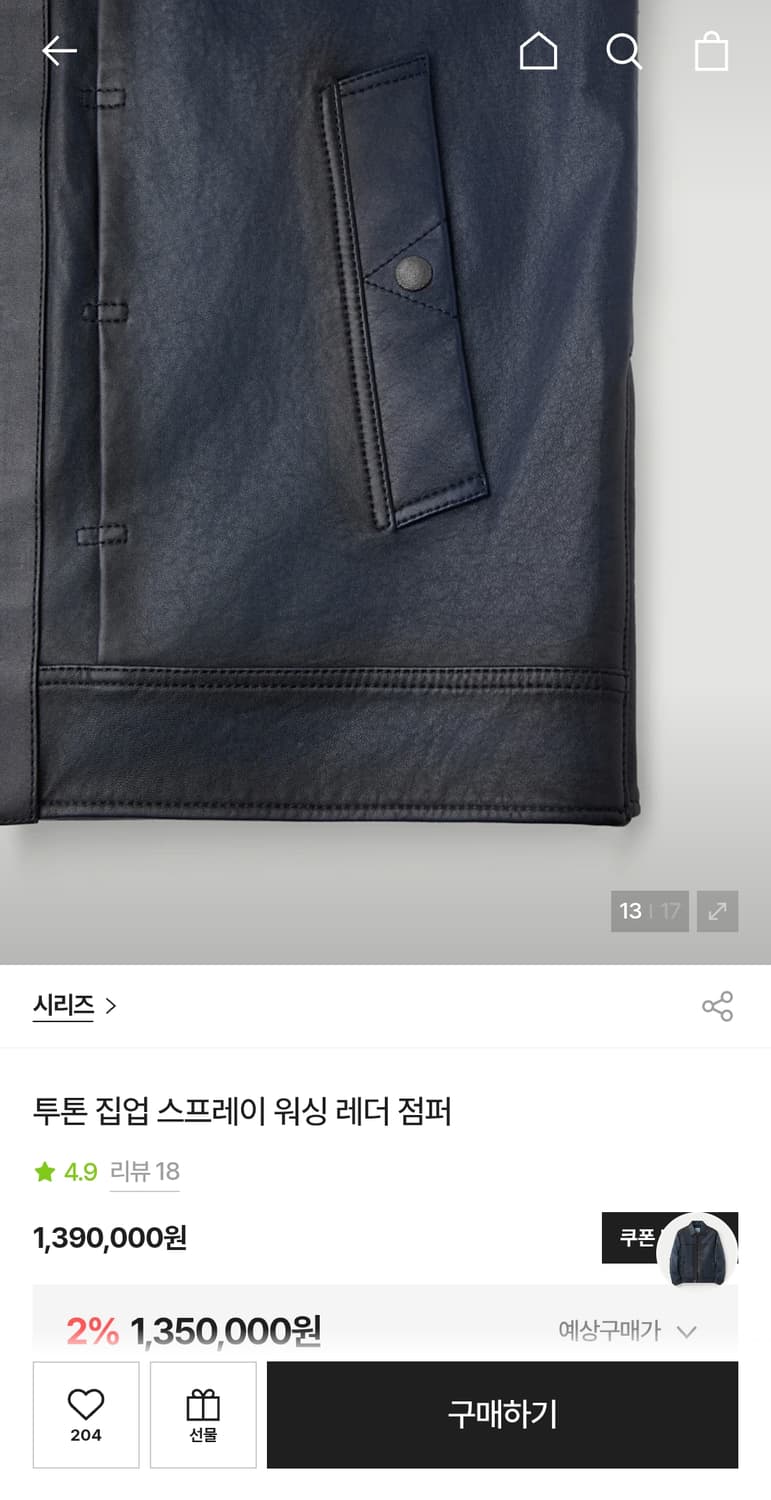This screenshot has height=1500, width=771.
Task: Open the shopping bag cart icon
Action: (x=711, y=52)
